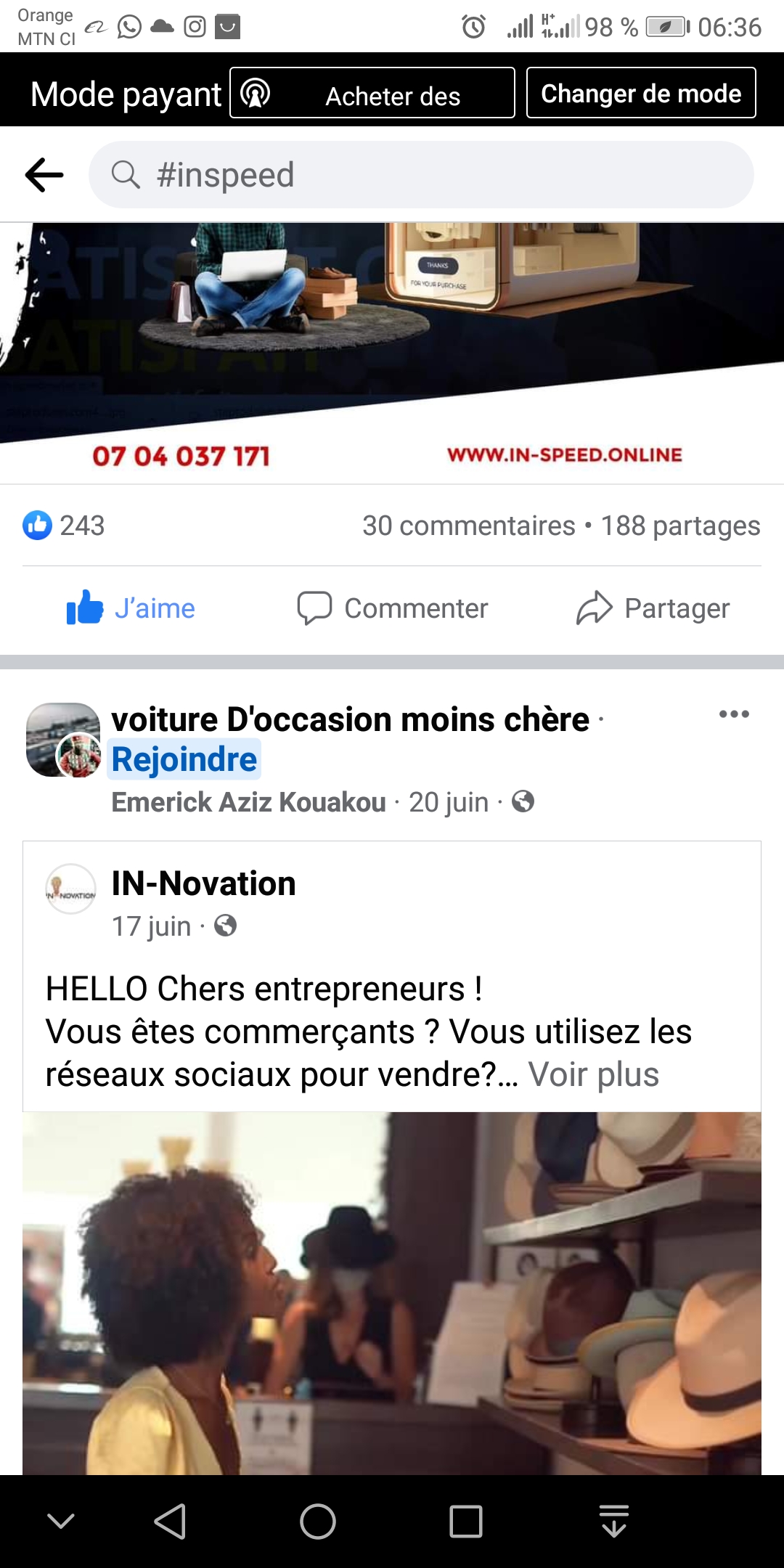Open Emerick Aziz Kouakou's profile
This screenshot has height=1568, width=784.
[248, 802]
